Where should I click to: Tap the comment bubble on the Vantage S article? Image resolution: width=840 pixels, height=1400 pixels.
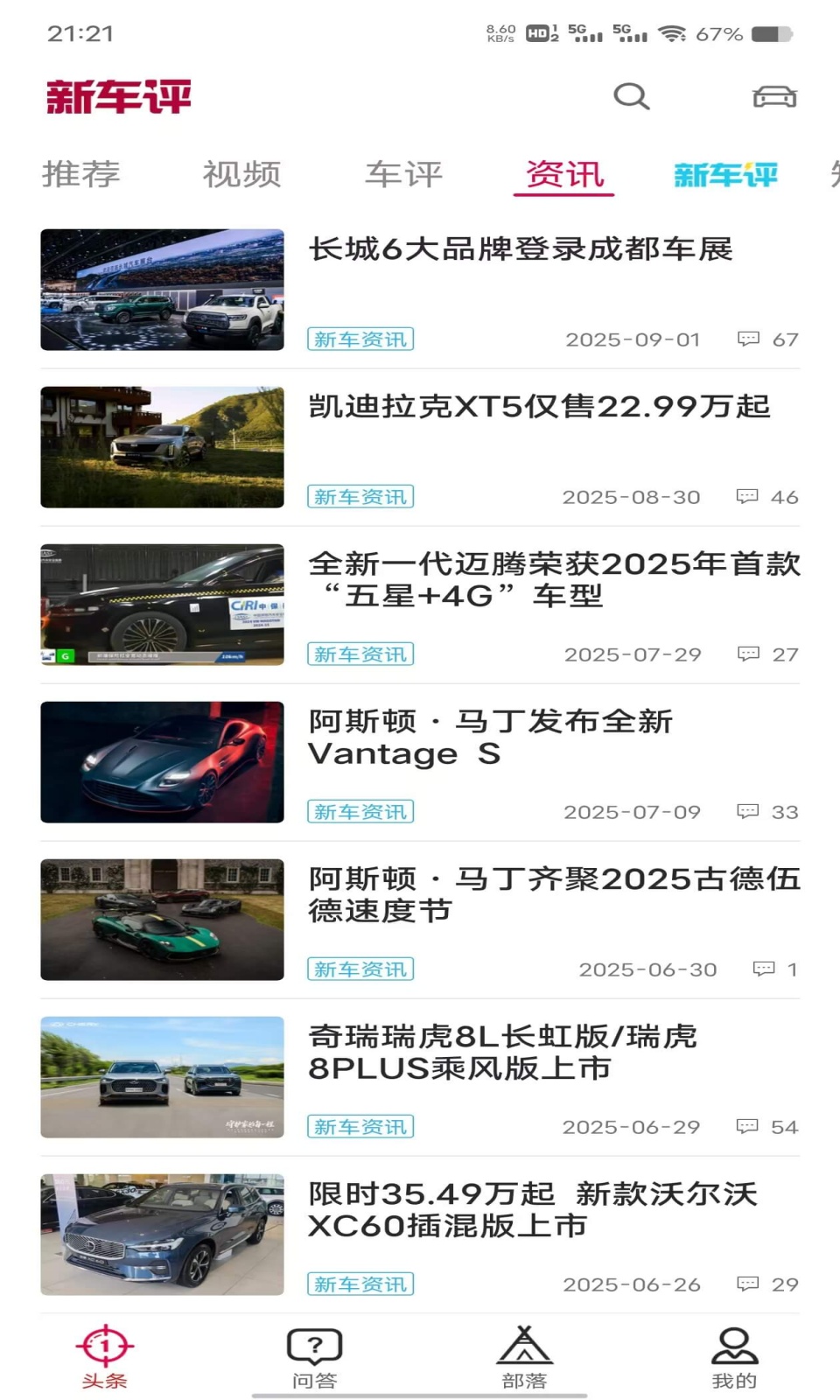[748, 811]
